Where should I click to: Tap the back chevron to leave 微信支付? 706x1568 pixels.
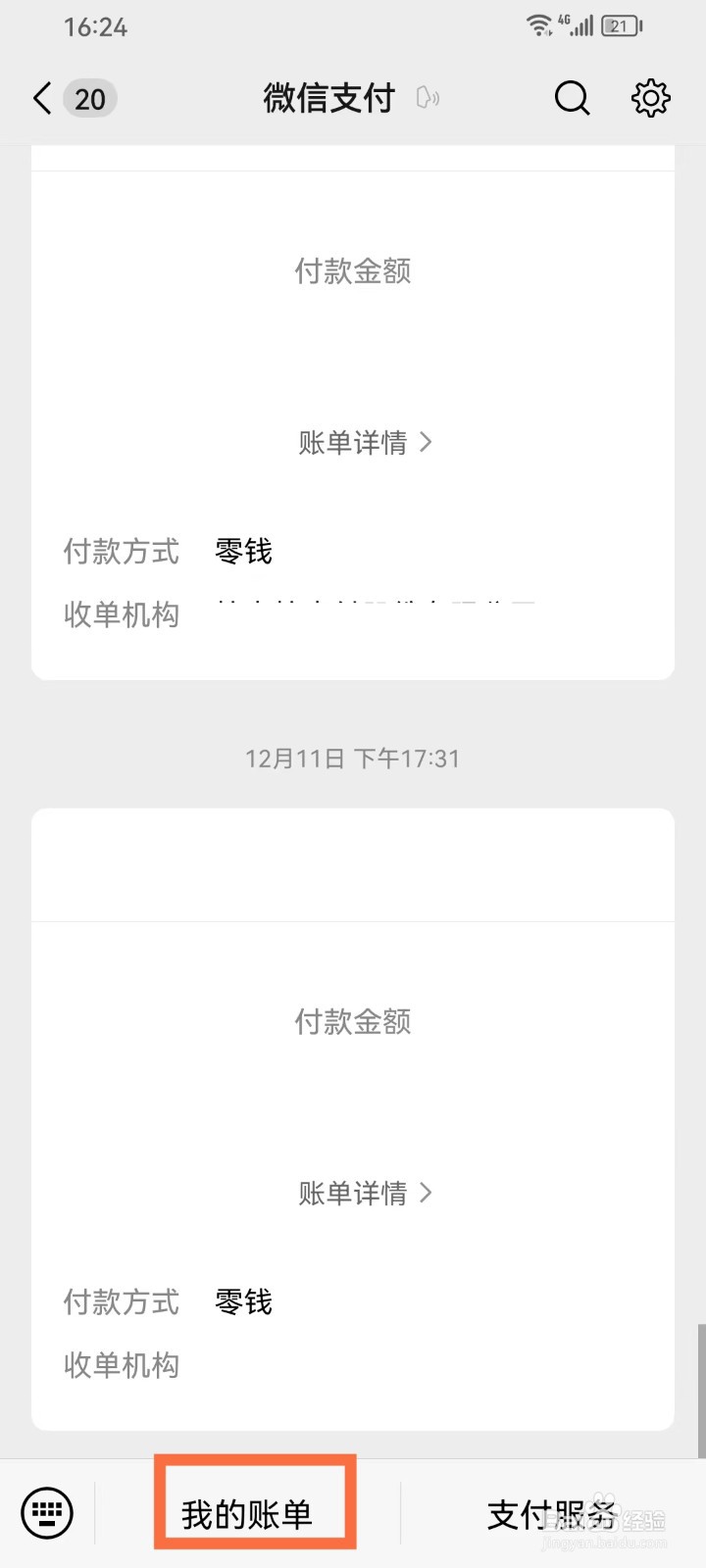click(39, 98)
